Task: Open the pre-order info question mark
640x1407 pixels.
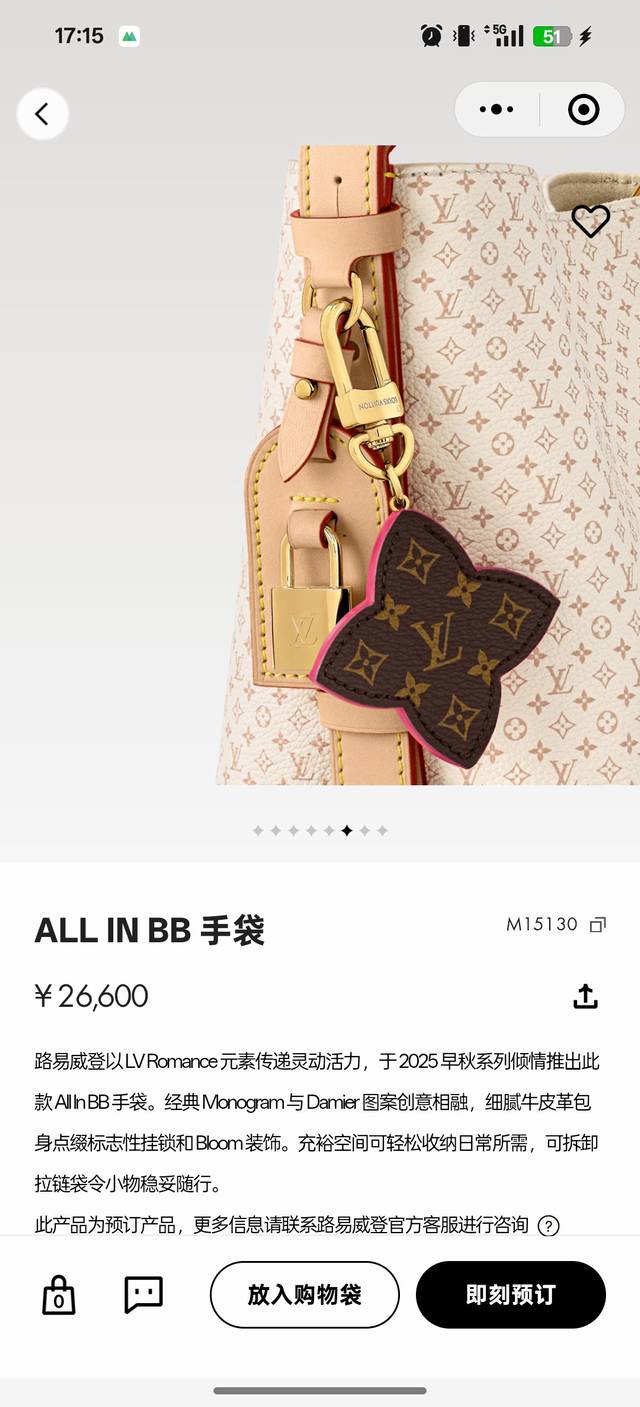Action: click(x=548, y=1225)
